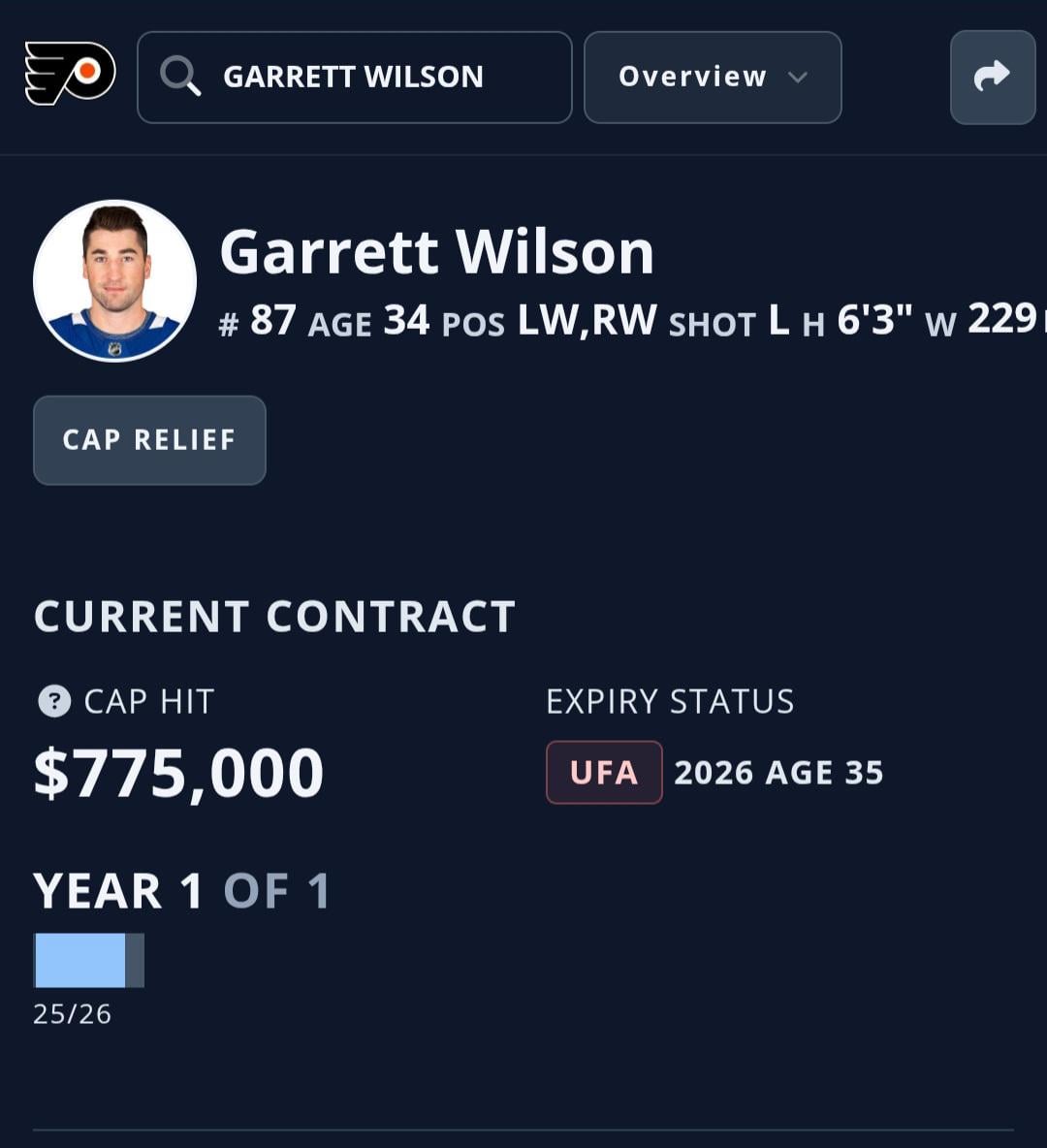Open the Cap Hit help icon
1047x1148 pixels.
[x=54, y=701]
